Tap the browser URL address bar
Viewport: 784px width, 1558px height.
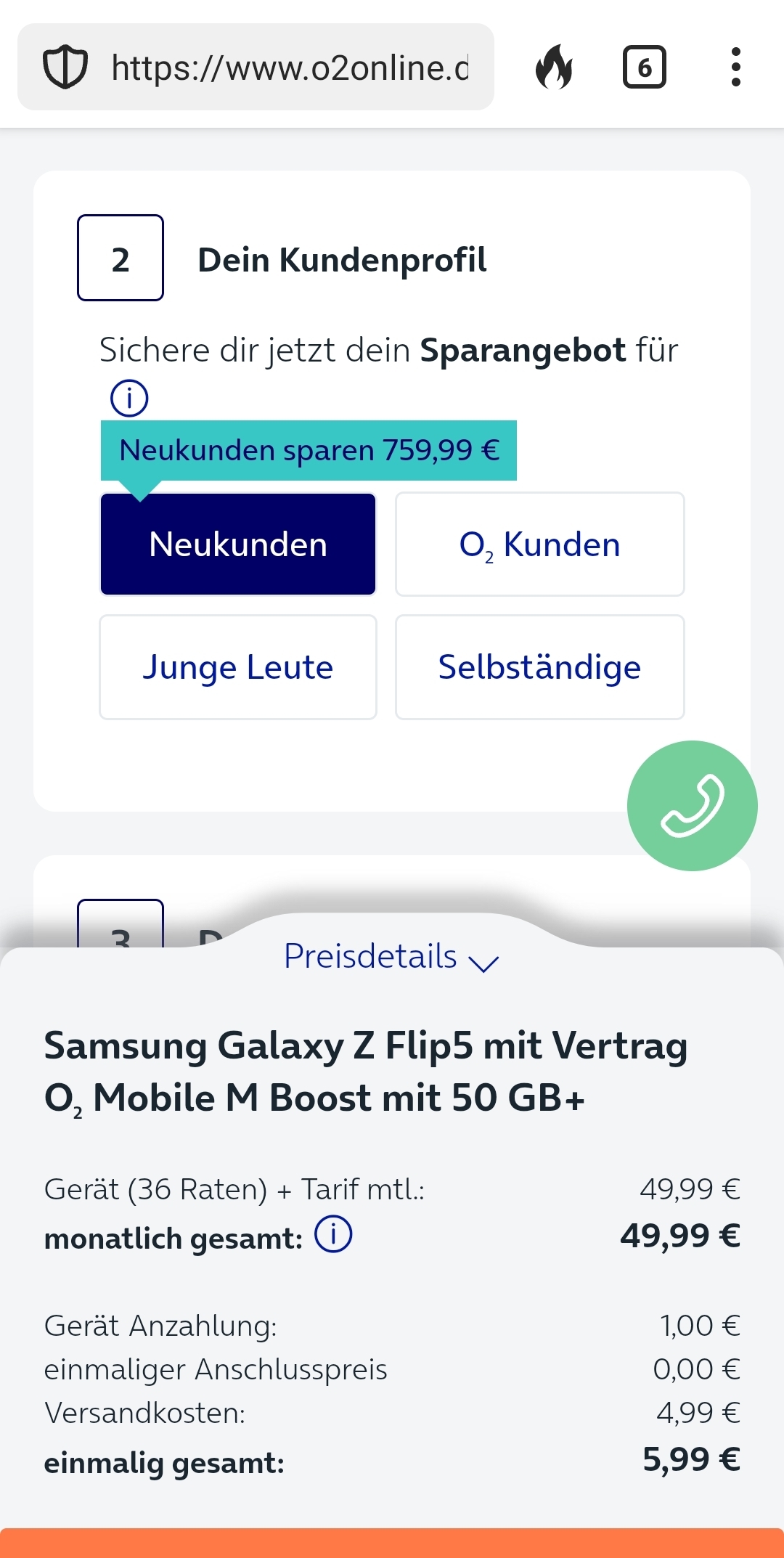coord(256,67)
